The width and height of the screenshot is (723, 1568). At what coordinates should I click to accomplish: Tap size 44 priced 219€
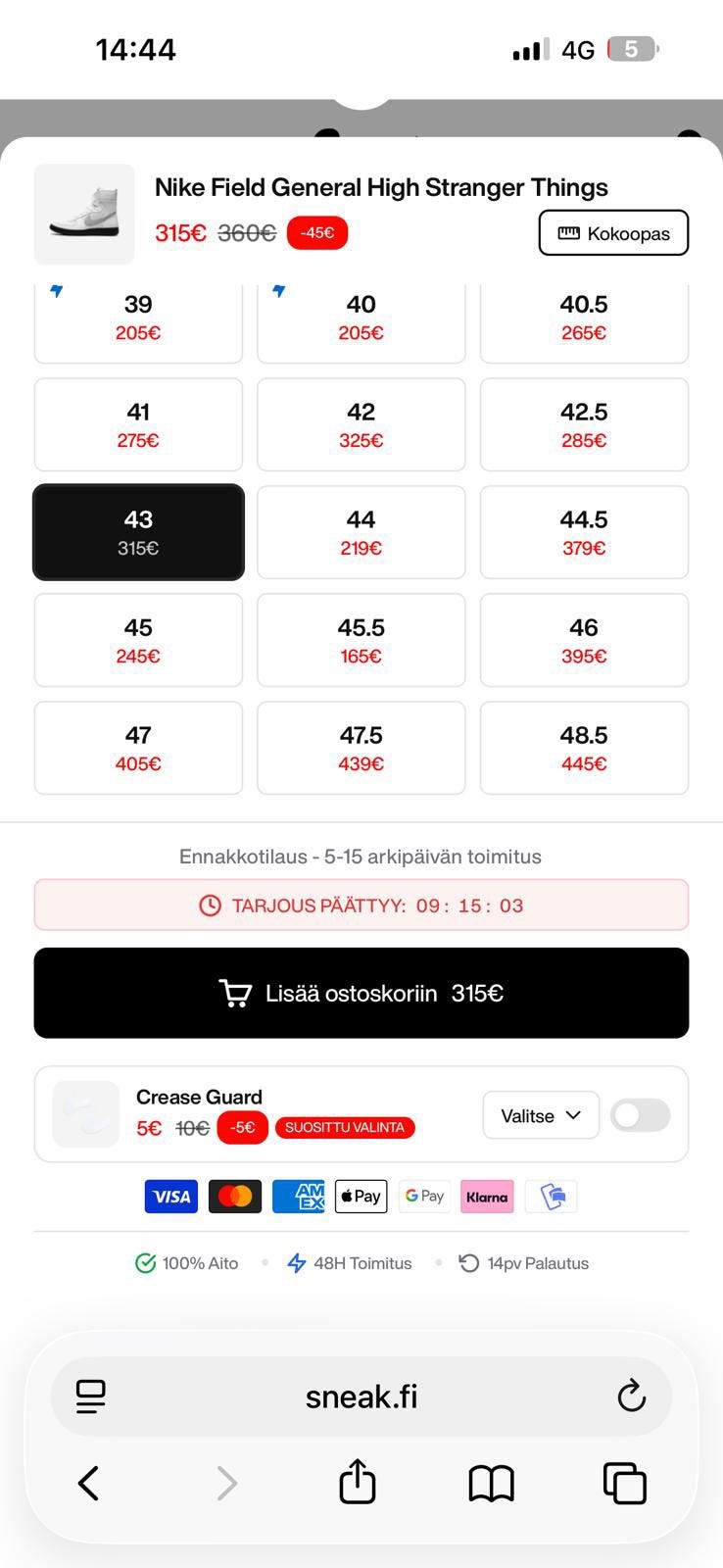(x=361, y=532)
